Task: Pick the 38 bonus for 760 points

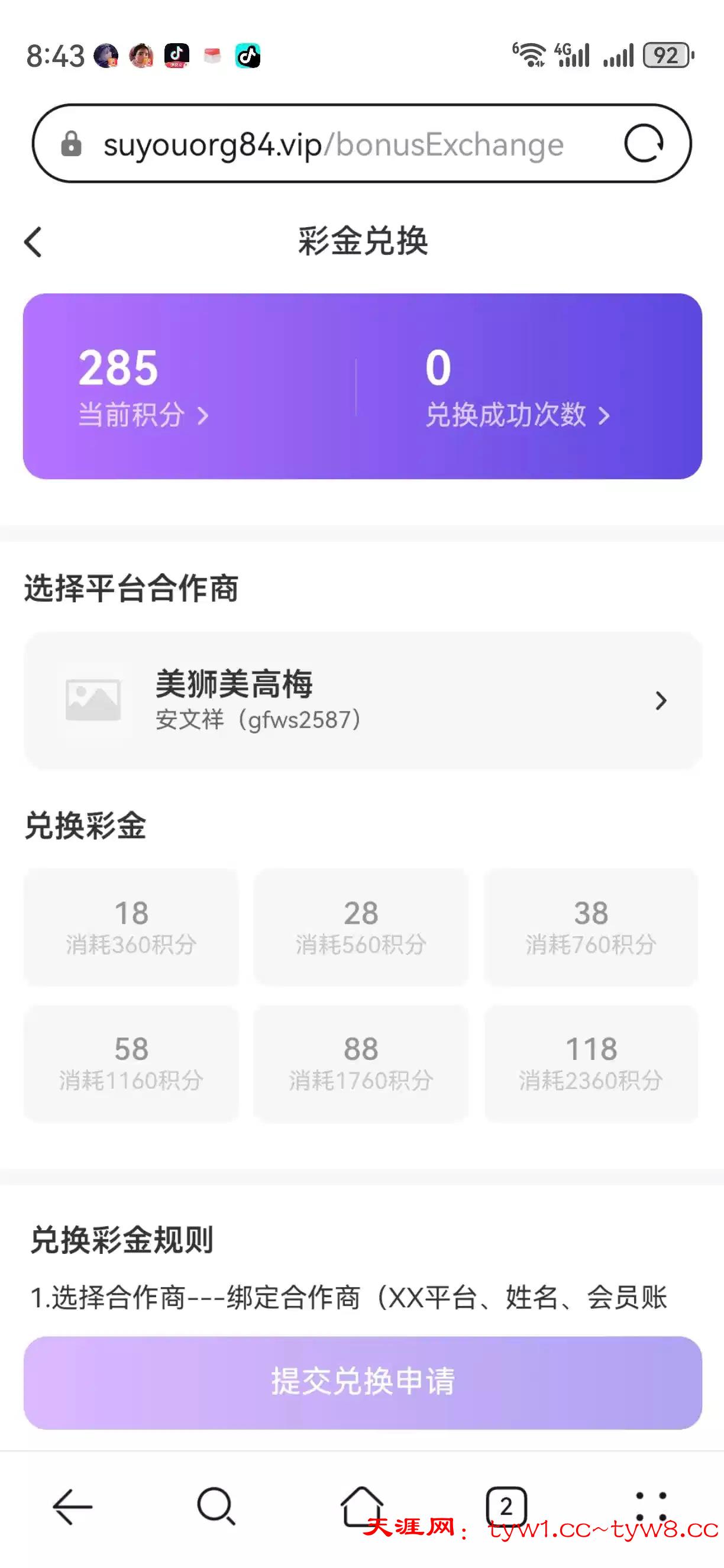Action: (x=591, y=926)
